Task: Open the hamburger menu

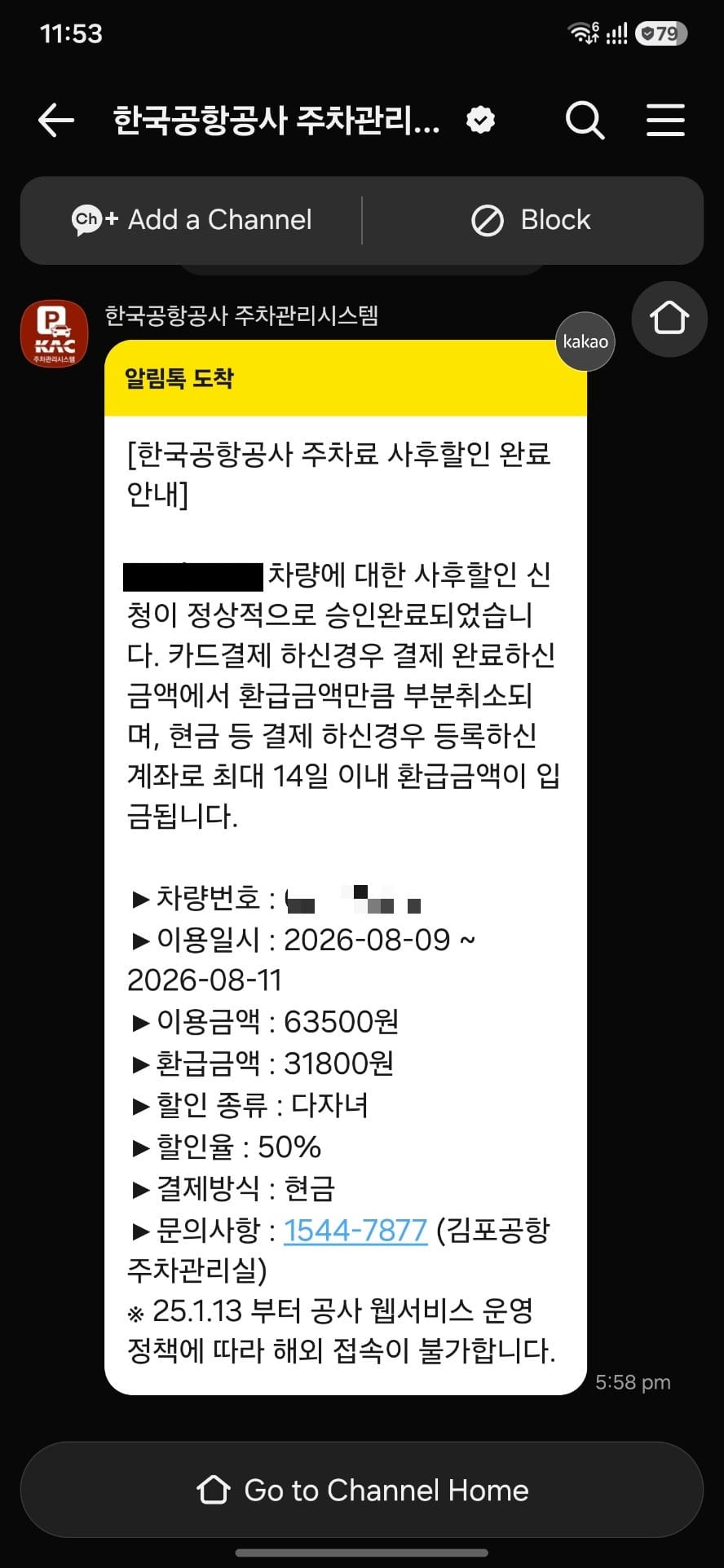Action: click(x=665, y=121)
